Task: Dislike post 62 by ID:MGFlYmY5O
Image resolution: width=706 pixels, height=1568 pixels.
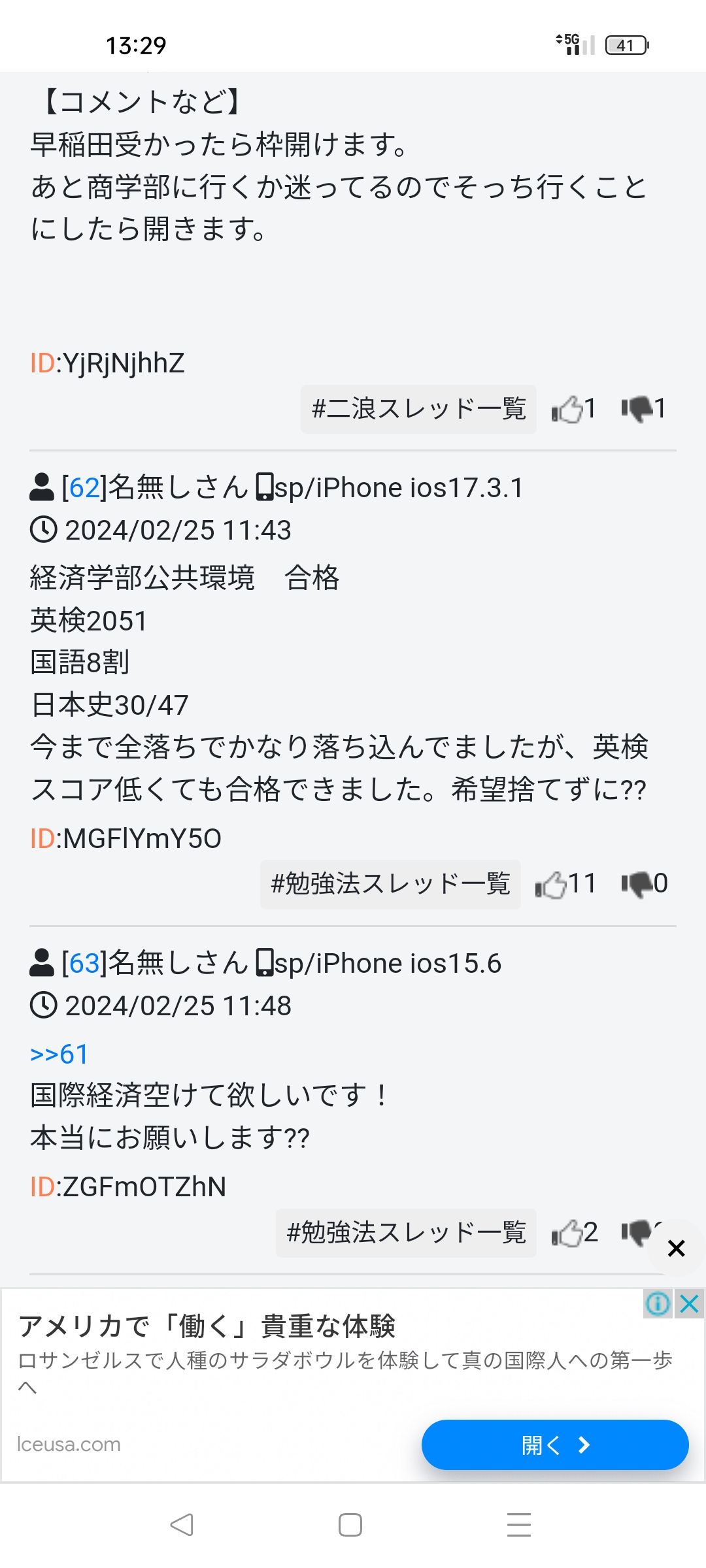Action: point(637,884)
